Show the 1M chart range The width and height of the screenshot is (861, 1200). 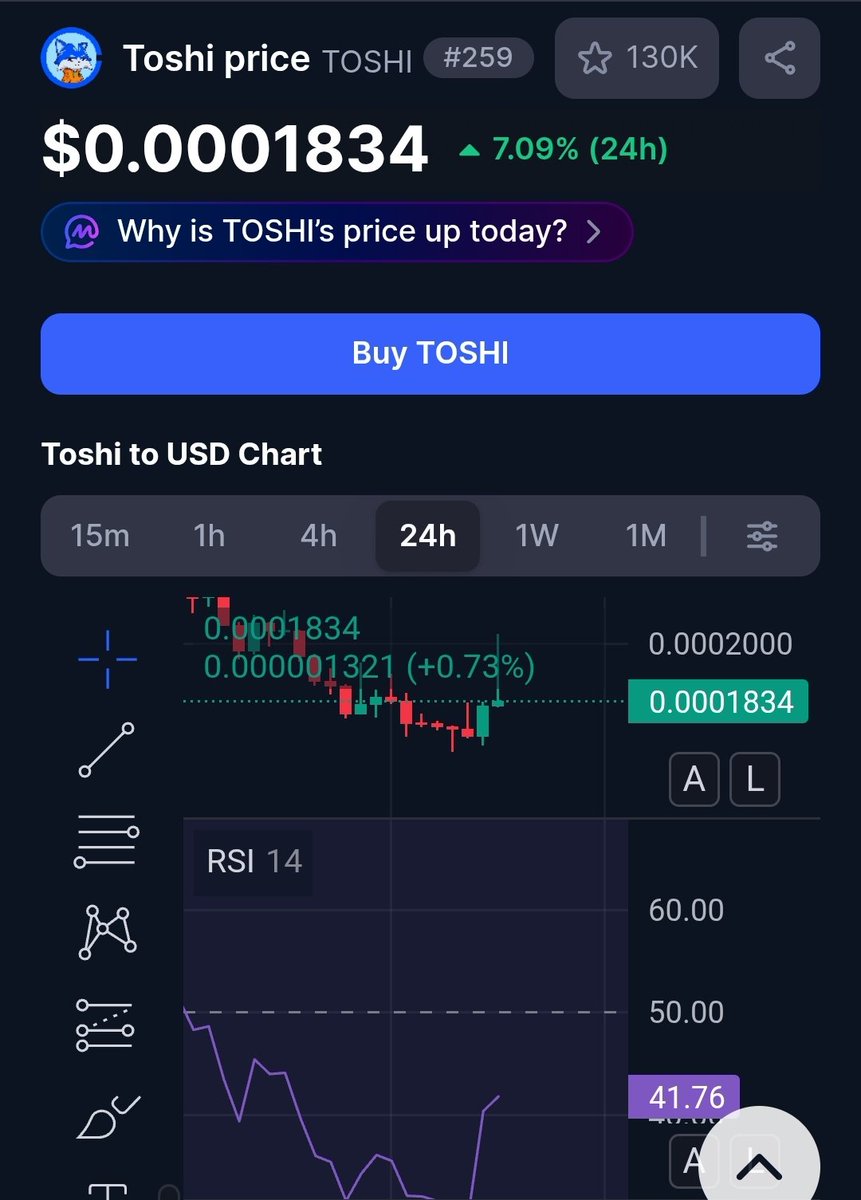(645, 536)
